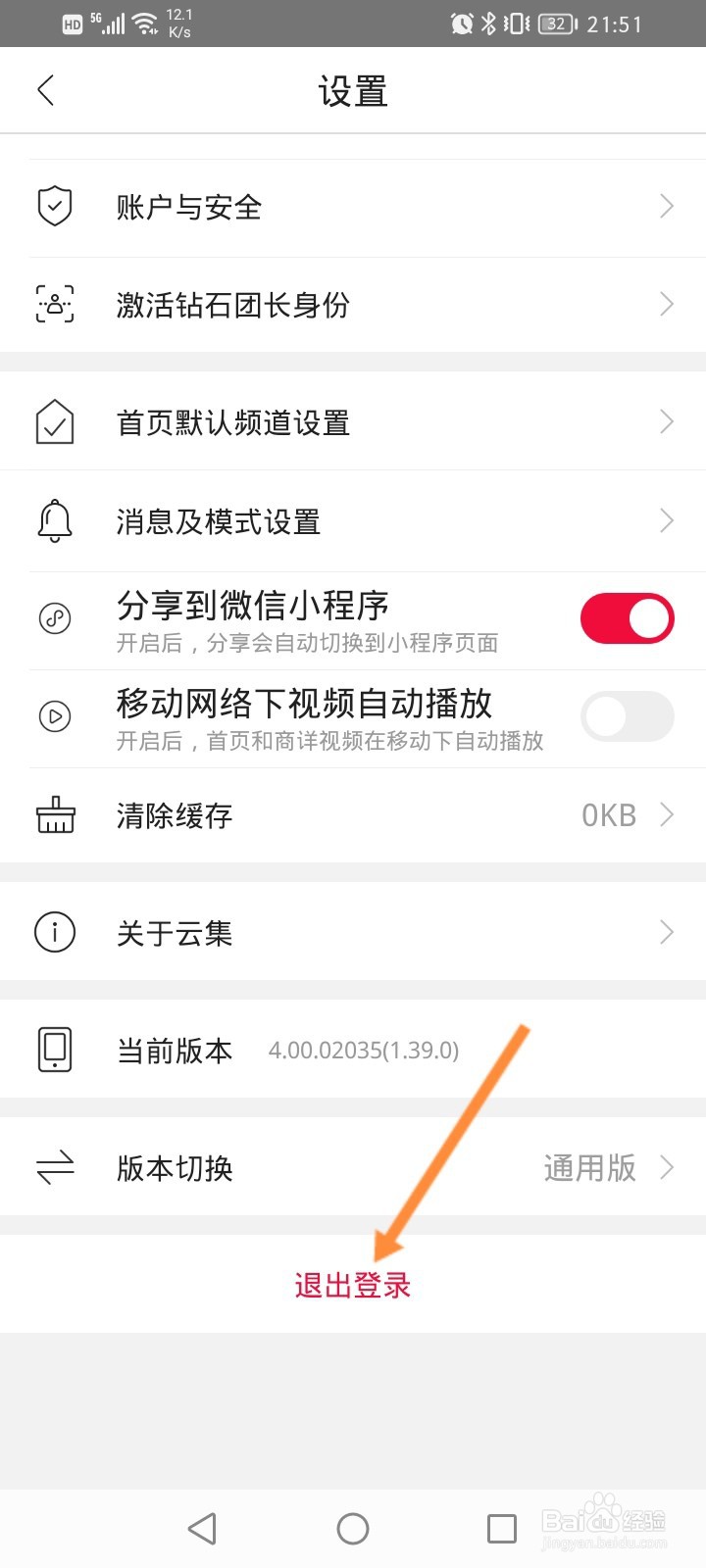The width and height of the screenshot is (706, 1568).
Task: Select the face-scan icon for 激活钻石团长身份
Action: click(54, 305)
